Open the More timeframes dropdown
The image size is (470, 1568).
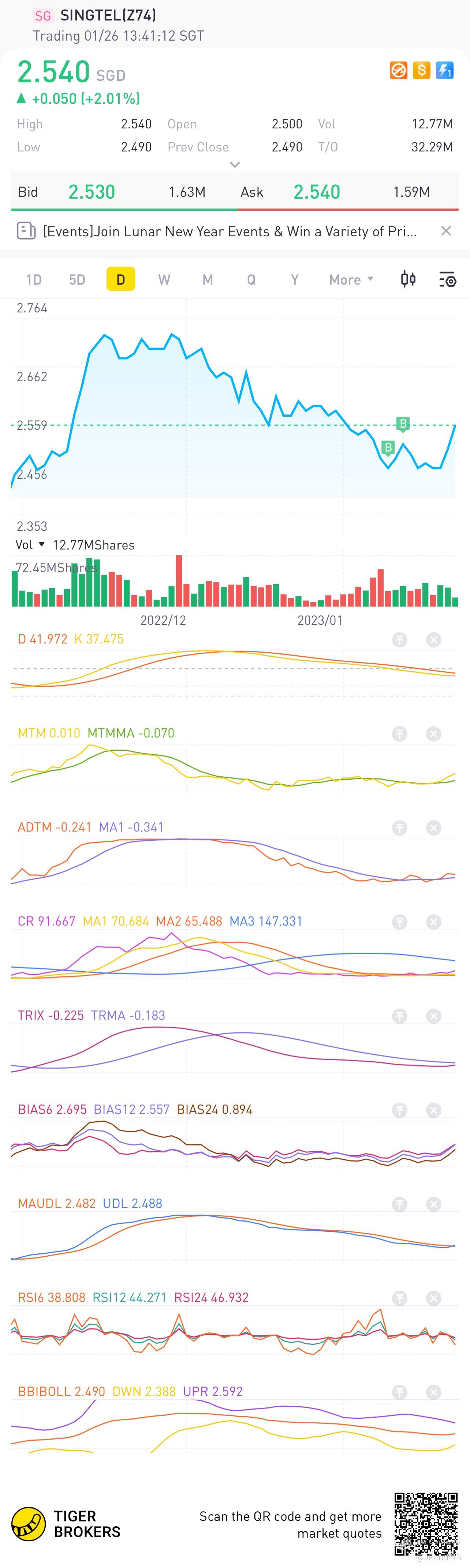click(351, 280)
